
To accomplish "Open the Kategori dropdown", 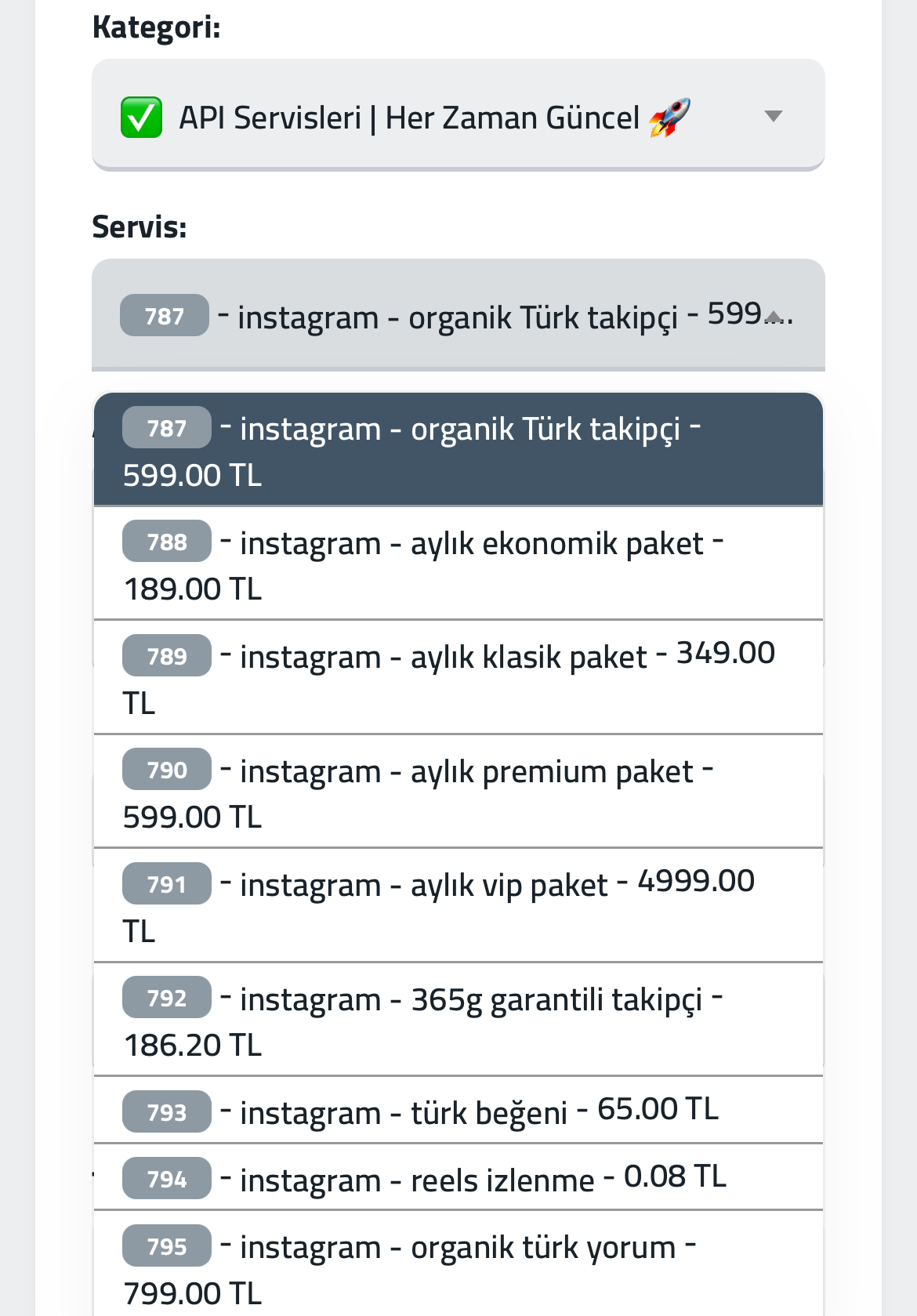I will [458, 115].
